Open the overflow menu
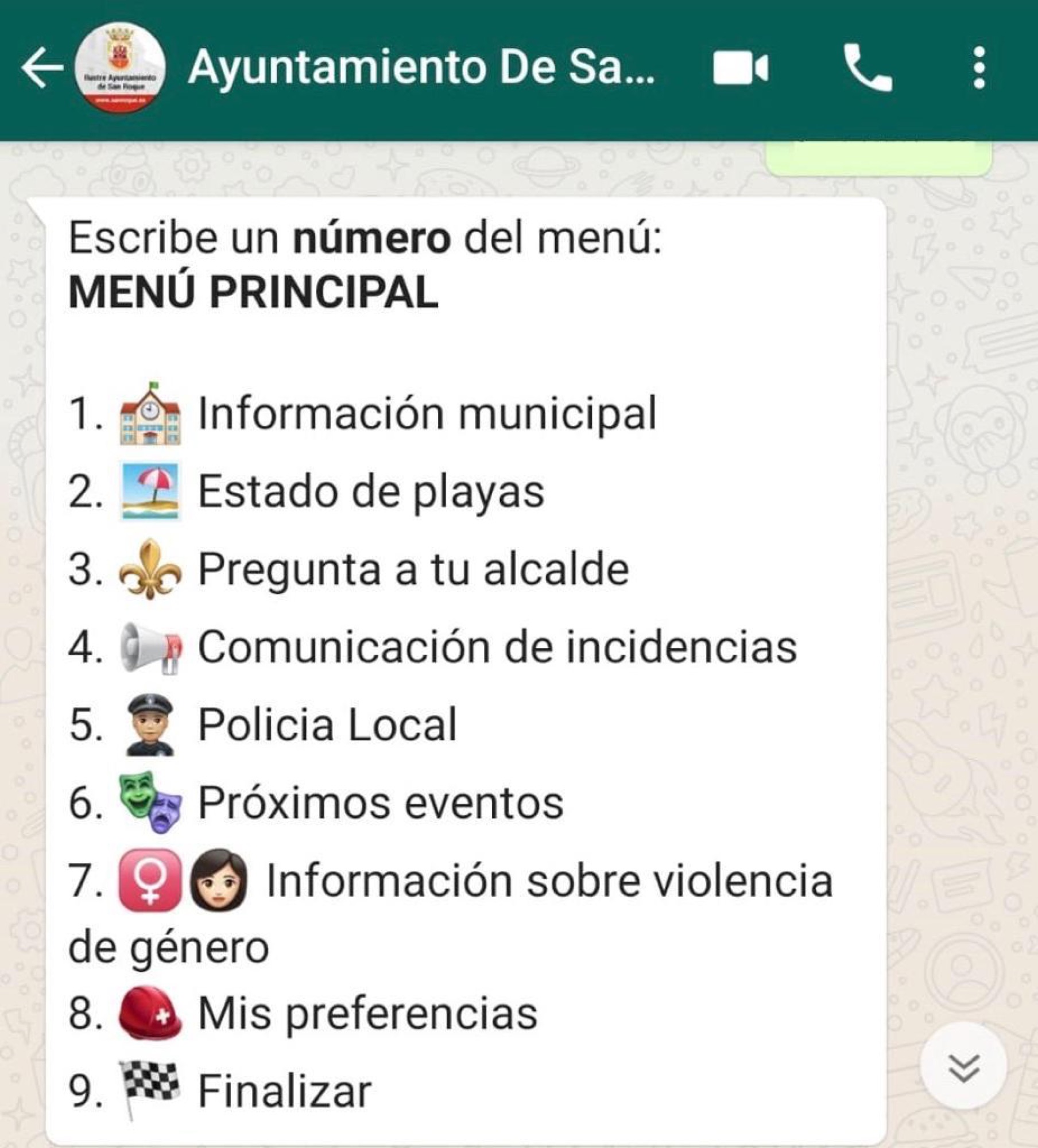This screenshot has width=1038, height=1148. point(979,68)
